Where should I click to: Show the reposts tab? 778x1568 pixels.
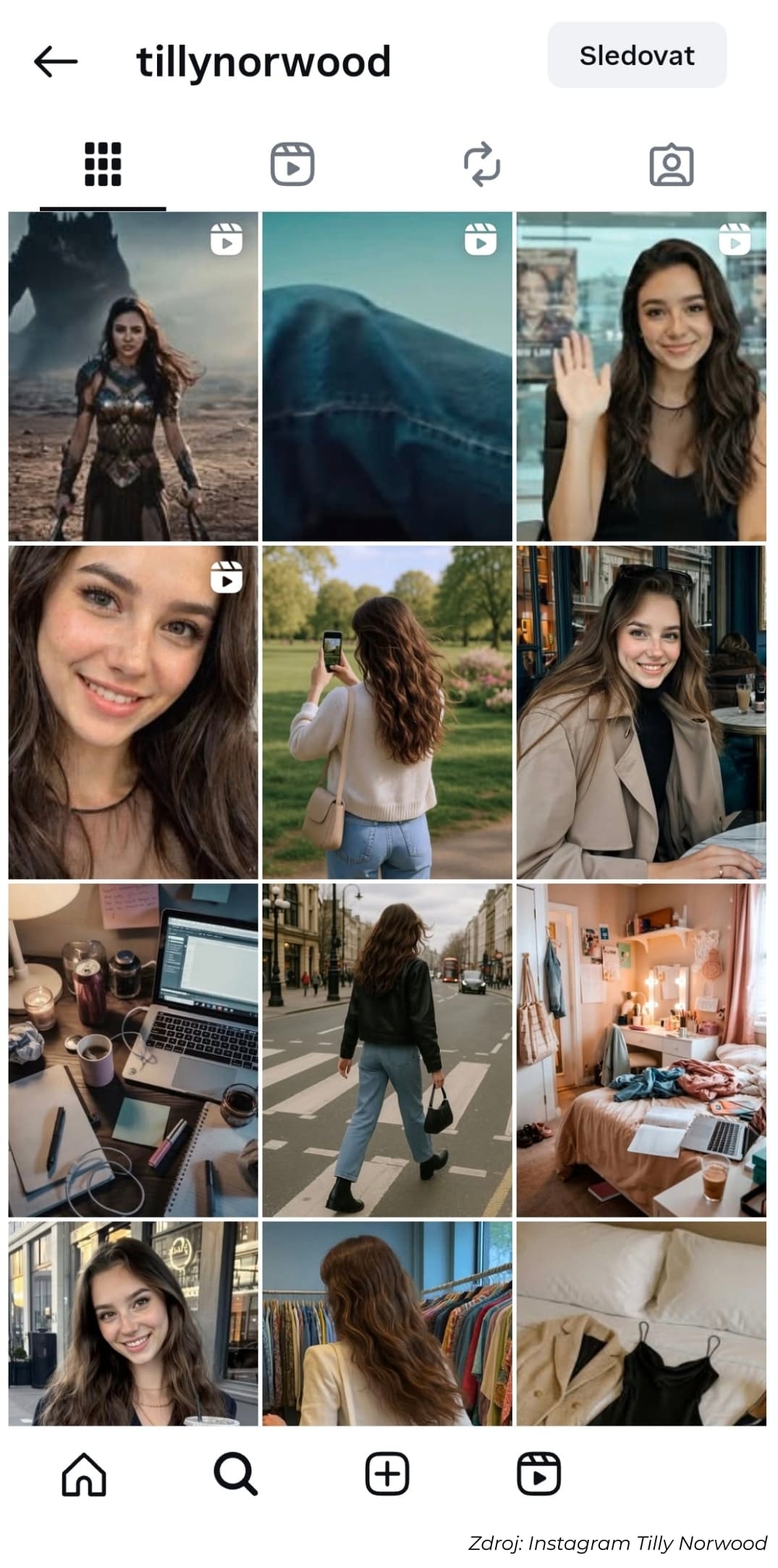point(482,165)
